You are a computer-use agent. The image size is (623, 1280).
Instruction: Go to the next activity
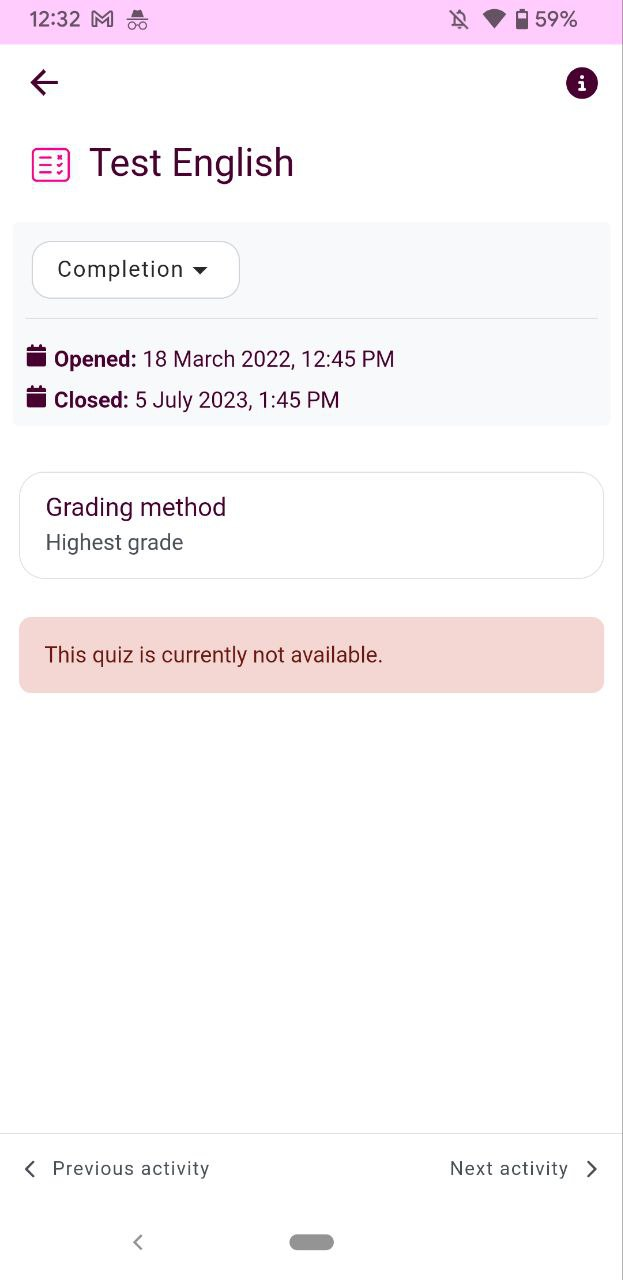click(x=524, y=1169)
